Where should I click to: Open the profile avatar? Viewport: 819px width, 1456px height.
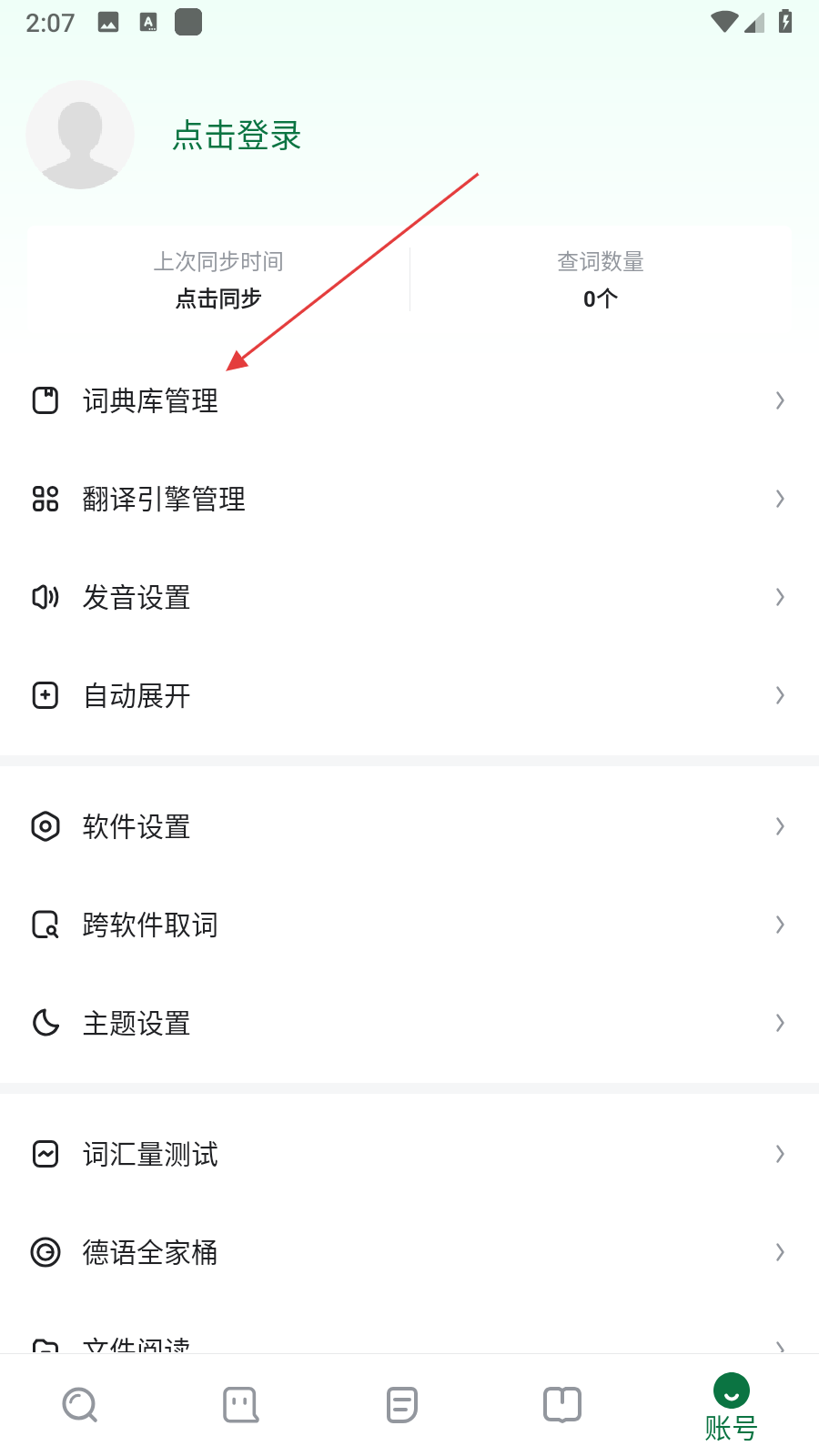(x=80, y=135)
